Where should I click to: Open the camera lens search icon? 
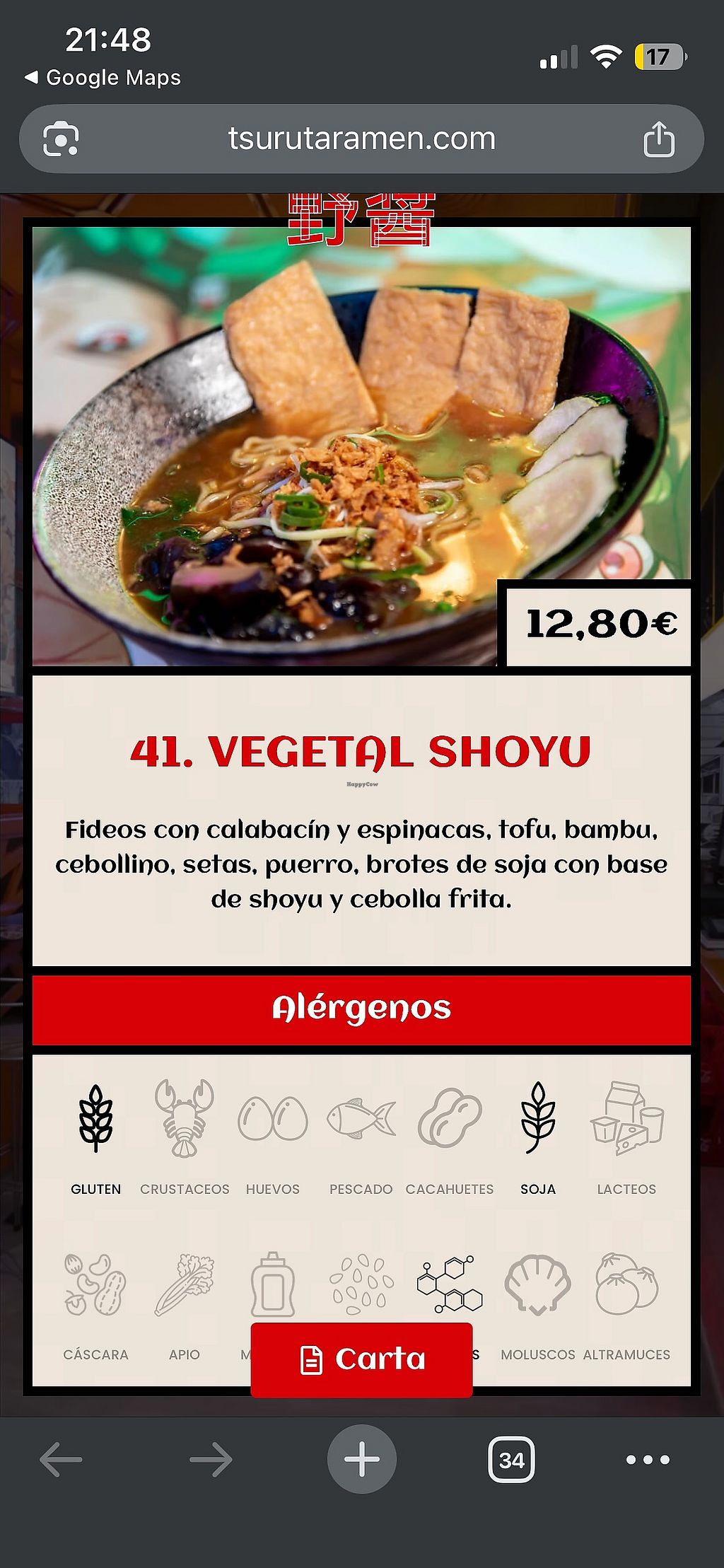pos(61,139)
